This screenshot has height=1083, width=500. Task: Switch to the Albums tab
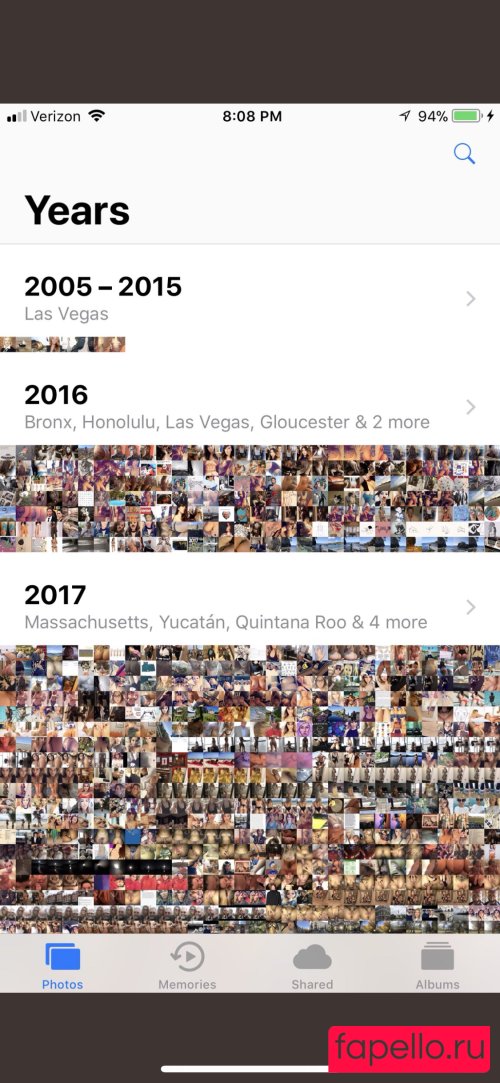point(437,966)
